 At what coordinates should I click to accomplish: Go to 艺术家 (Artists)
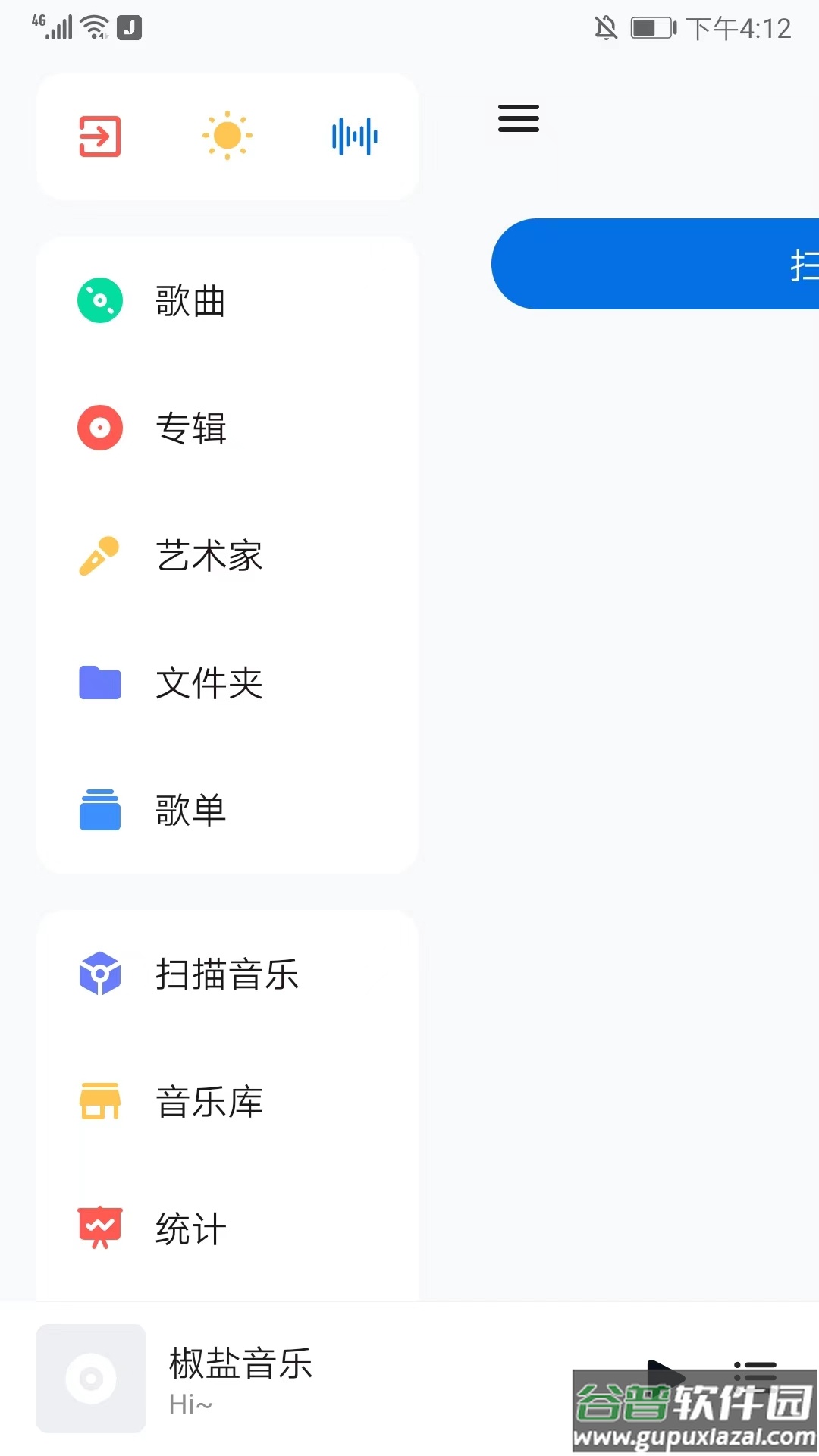(227, 555)
